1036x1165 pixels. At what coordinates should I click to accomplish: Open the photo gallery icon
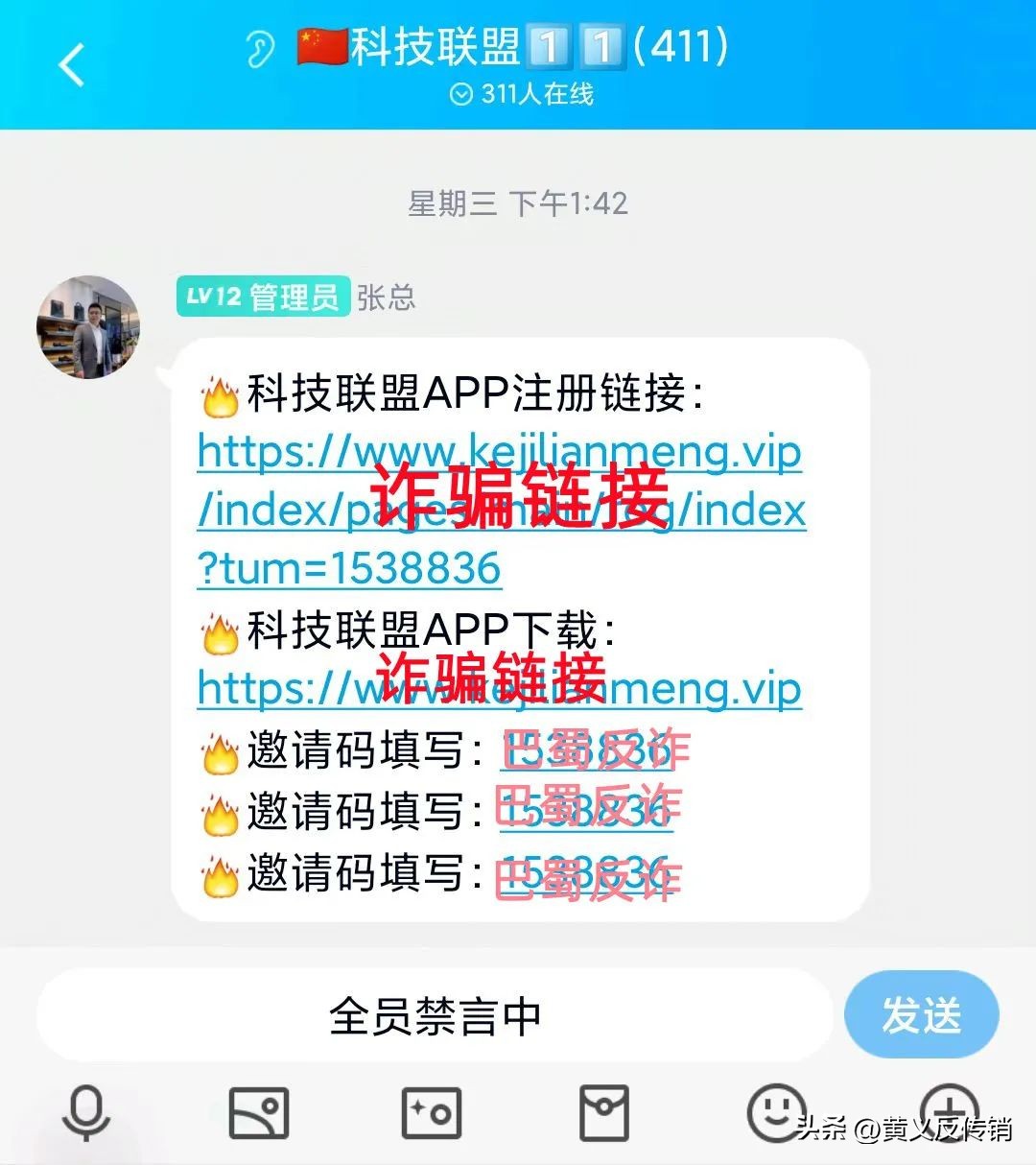coord(257,1113)
